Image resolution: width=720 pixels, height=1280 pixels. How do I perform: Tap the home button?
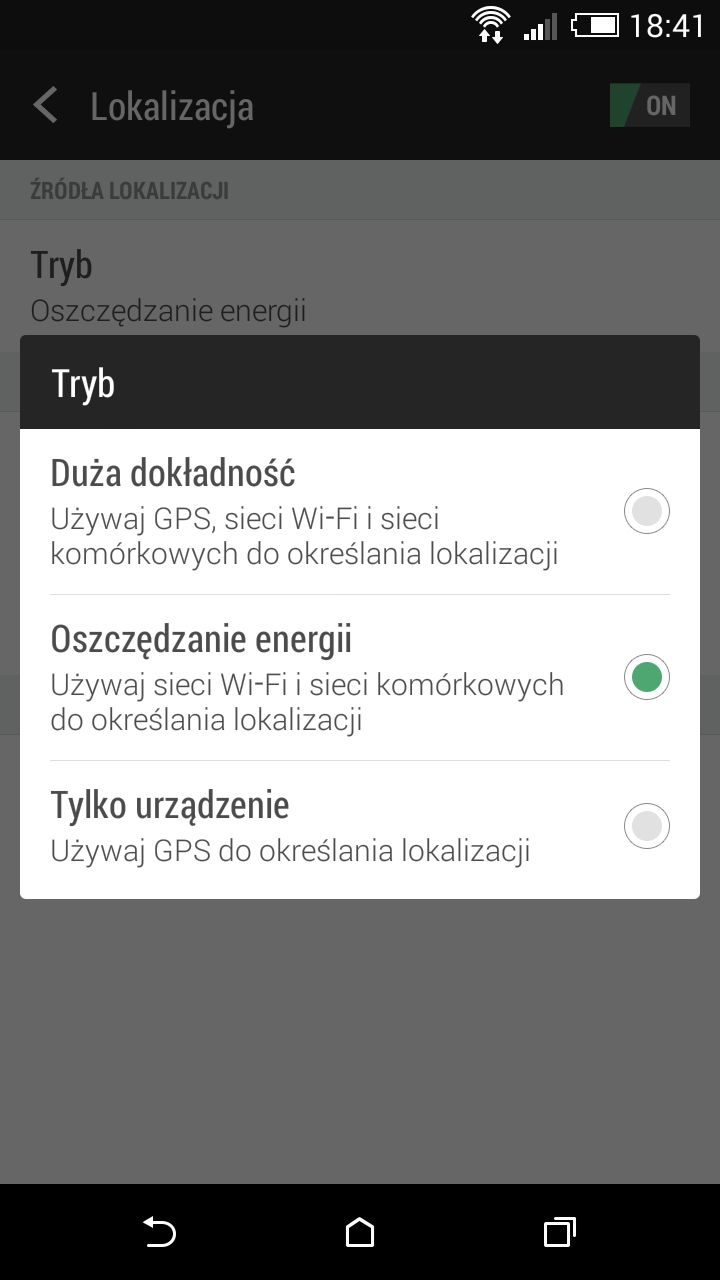point(360,1233)
